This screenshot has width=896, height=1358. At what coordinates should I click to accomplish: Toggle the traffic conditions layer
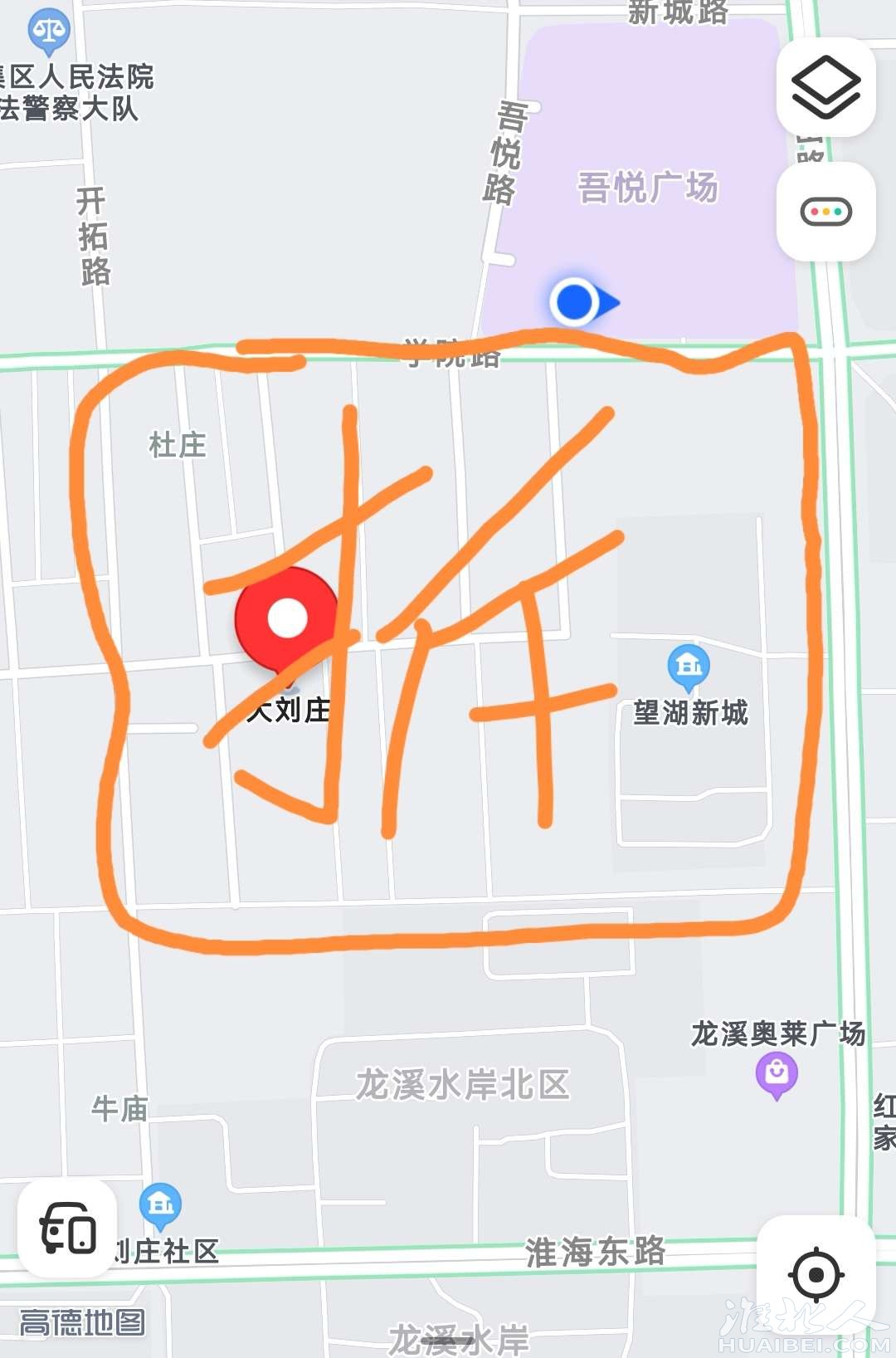pyautogui.click(x=825, y=212)
